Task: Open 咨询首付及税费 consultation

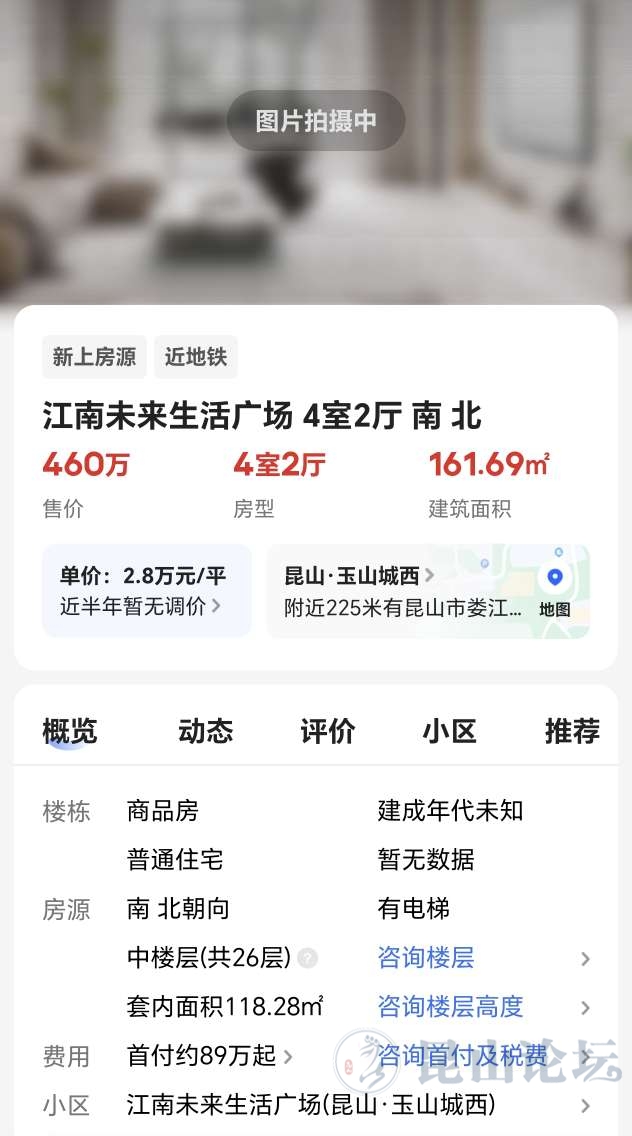Action: point(462,1056)
